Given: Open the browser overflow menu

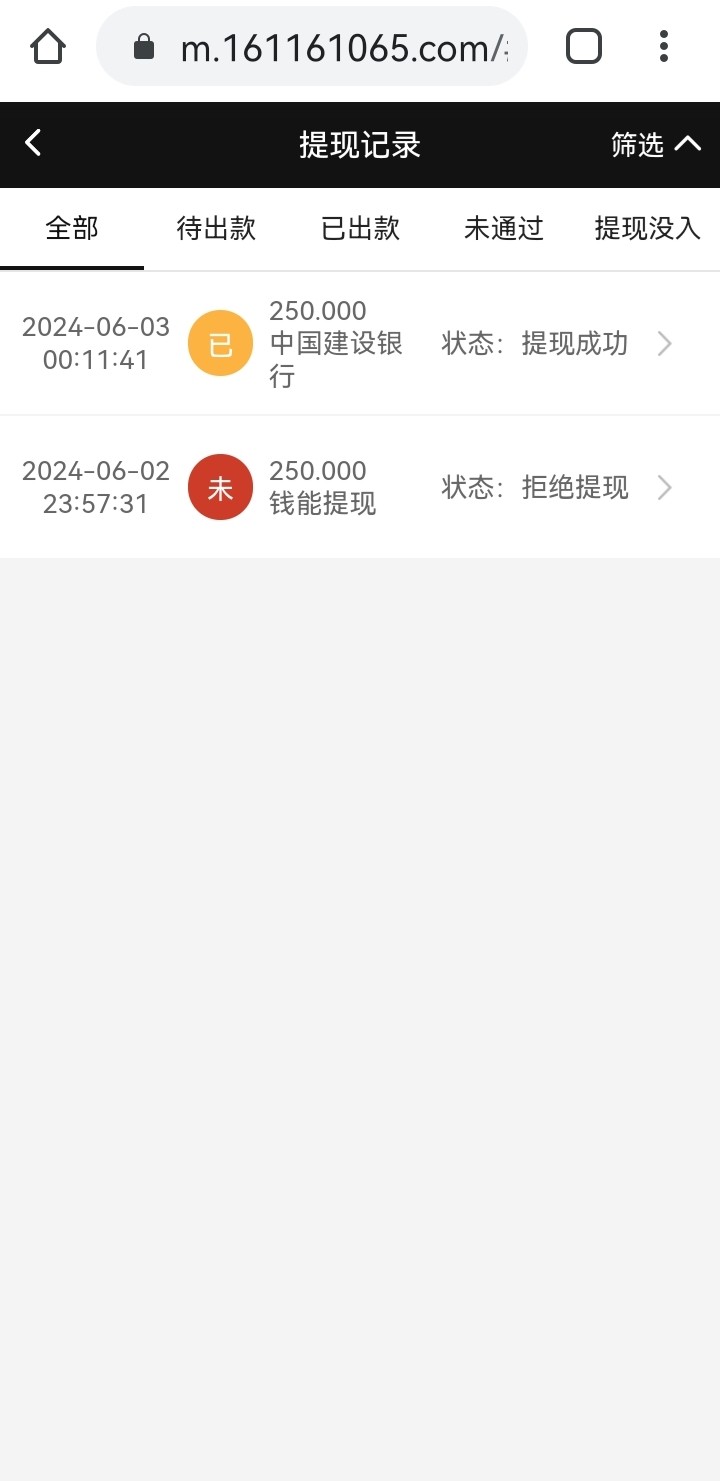Looking at the screenshot, I should 664,46.
